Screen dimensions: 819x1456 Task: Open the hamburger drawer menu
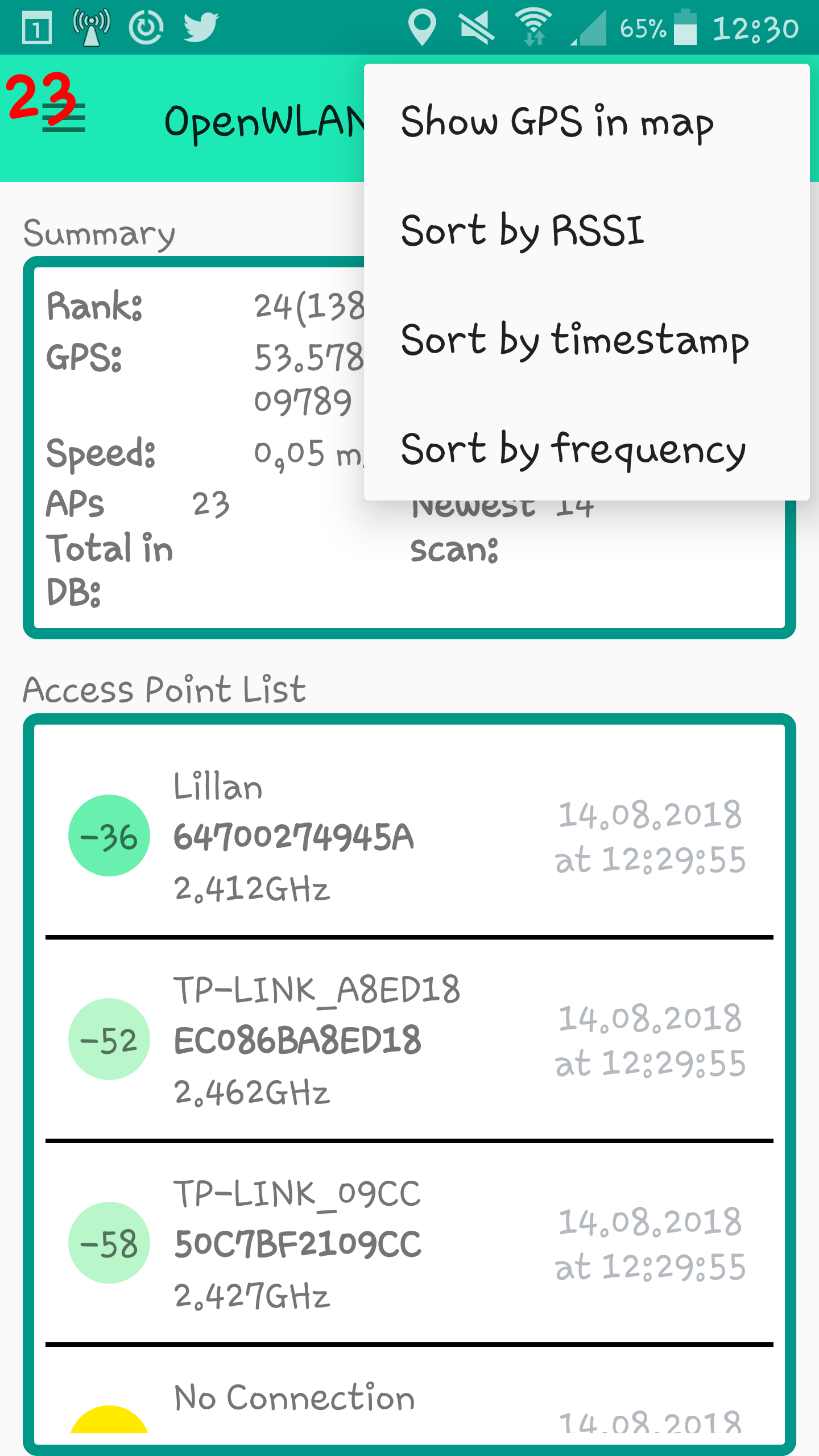pyautogui.click(x=64, y=118)
